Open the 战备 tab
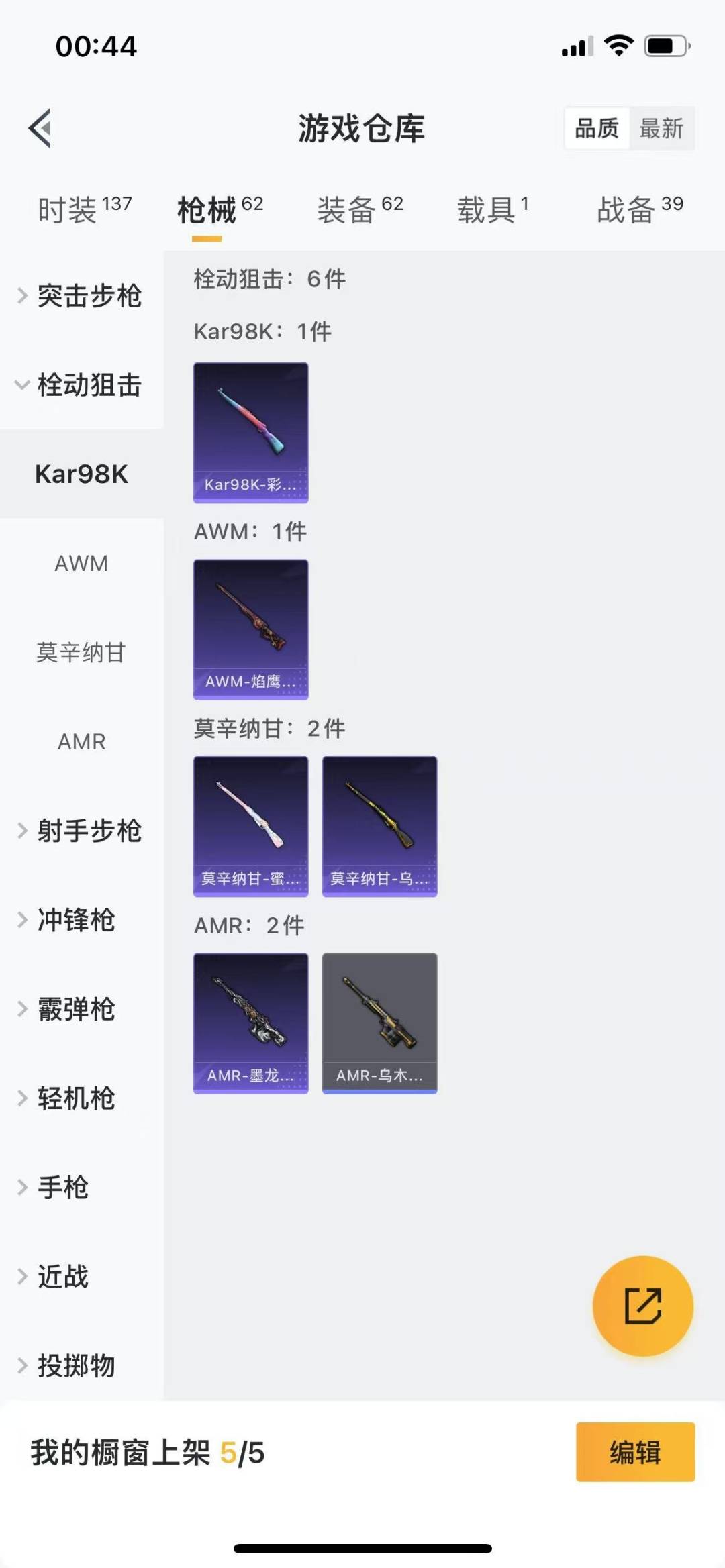The height and width of the screenshot is (1568, 725). pyautogui.click(x=640, y=209)
